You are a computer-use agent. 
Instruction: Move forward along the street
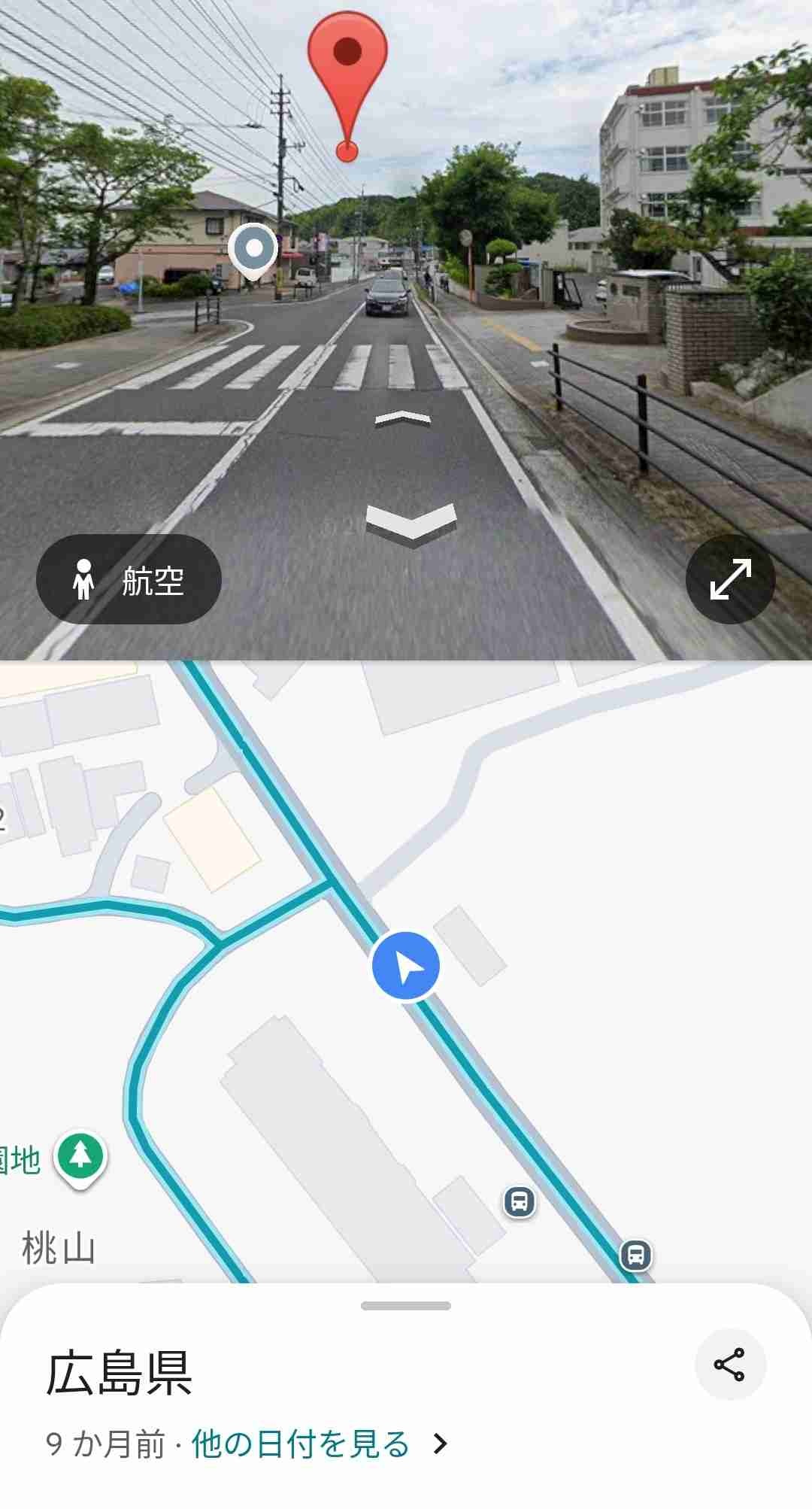click(x=403, y=421)
